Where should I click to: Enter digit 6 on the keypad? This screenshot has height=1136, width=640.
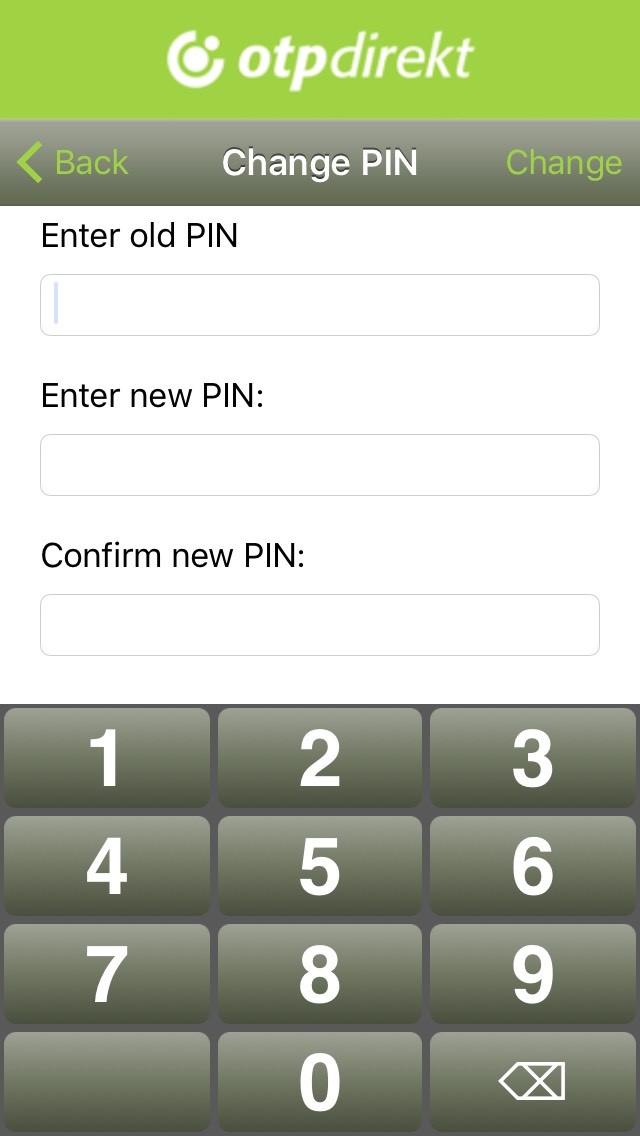point(533,866)
